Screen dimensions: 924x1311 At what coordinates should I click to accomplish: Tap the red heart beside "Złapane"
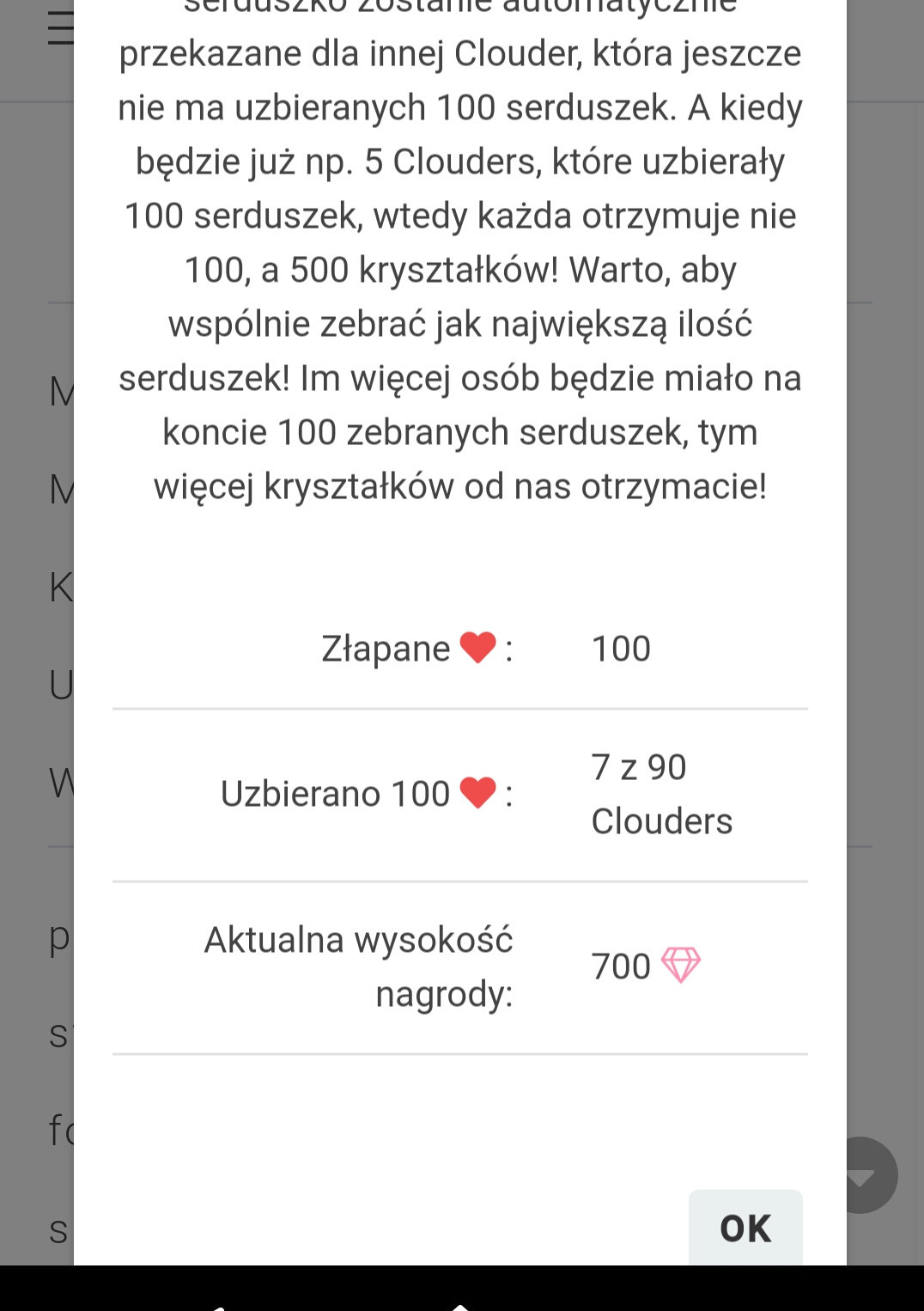477,646
